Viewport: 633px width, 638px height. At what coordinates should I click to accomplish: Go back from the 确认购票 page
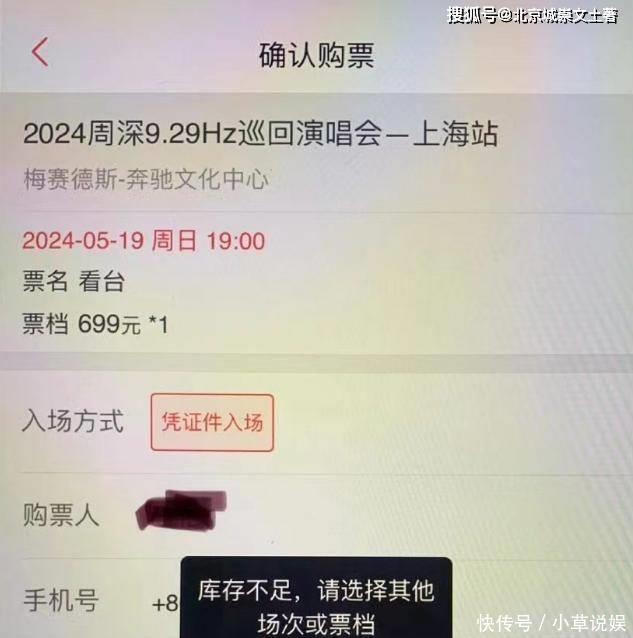pos(40,52)
